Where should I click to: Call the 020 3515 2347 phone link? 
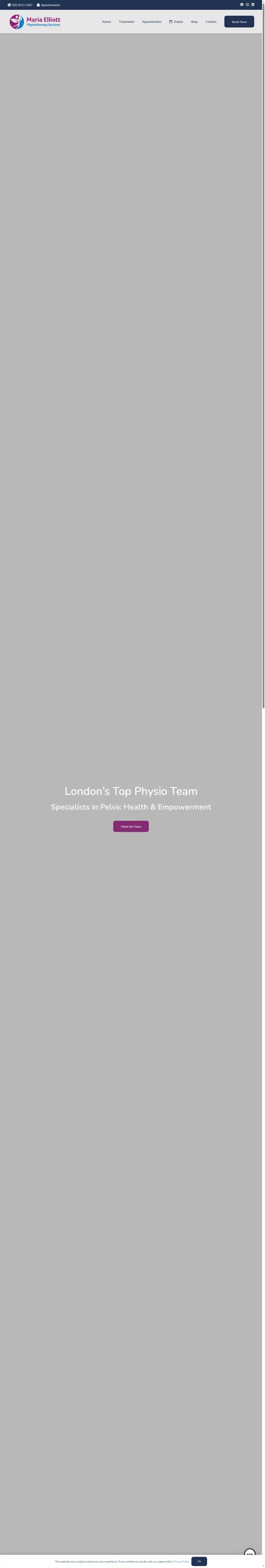pos(21,5)
